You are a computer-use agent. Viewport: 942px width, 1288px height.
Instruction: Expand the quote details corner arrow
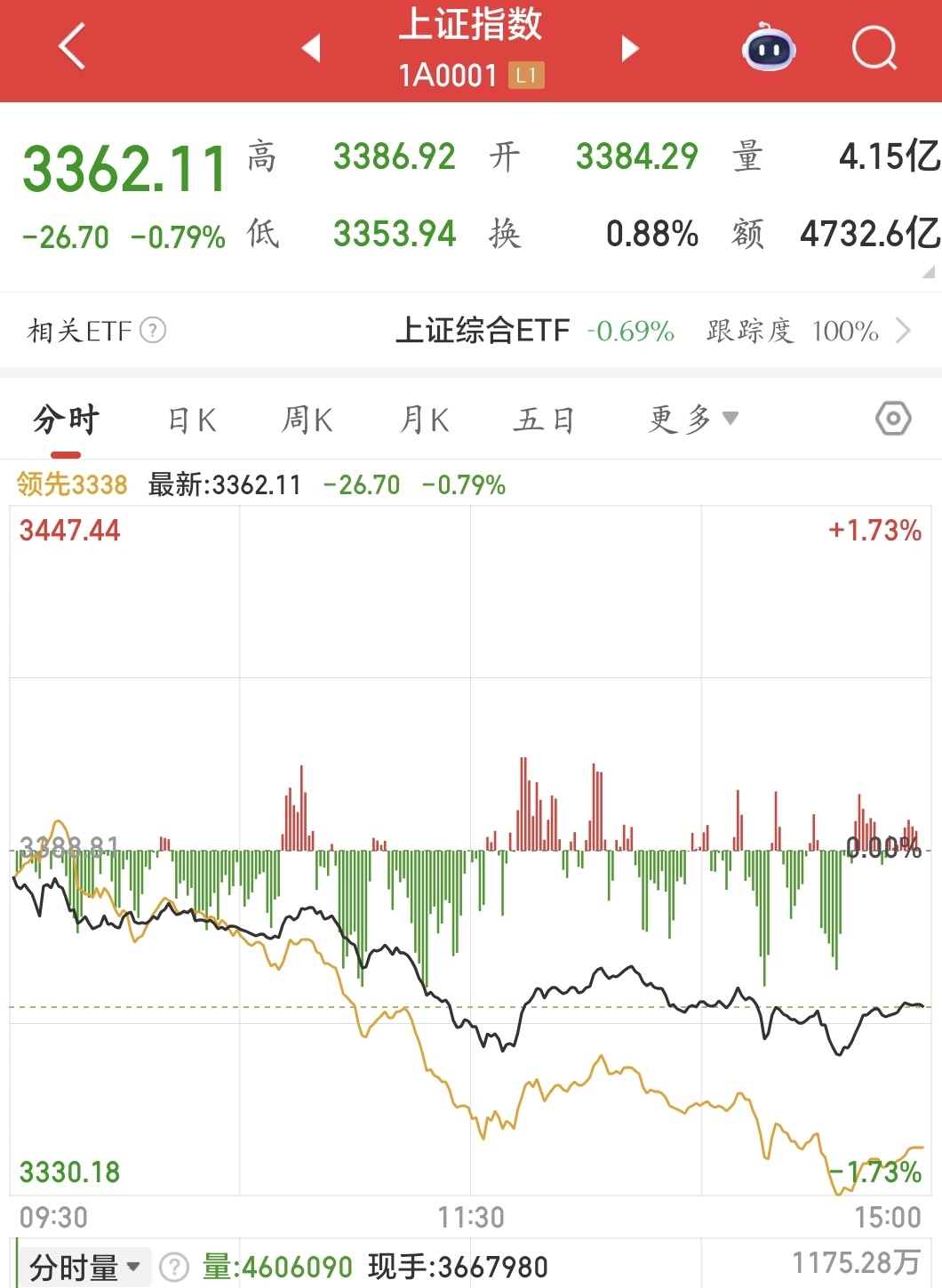(929, 272)
